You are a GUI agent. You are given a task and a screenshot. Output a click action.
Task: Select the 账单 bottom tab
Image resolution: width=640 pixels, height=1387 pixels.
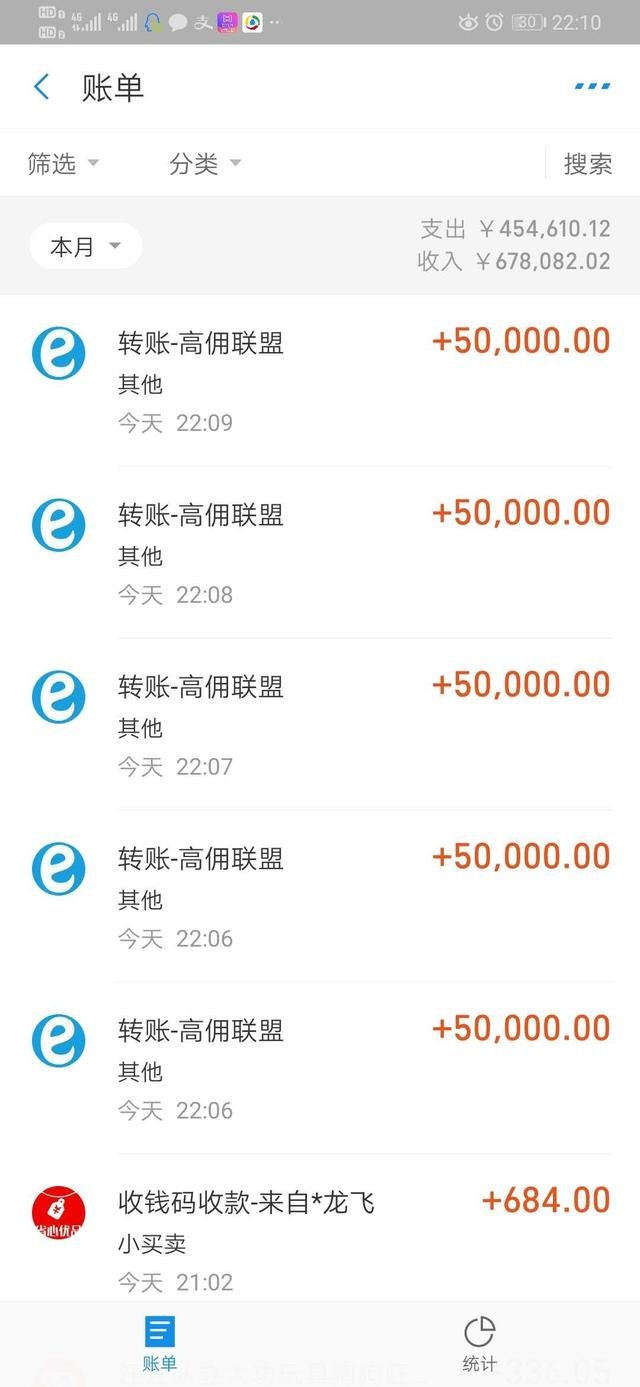[x=160, y=1343]
